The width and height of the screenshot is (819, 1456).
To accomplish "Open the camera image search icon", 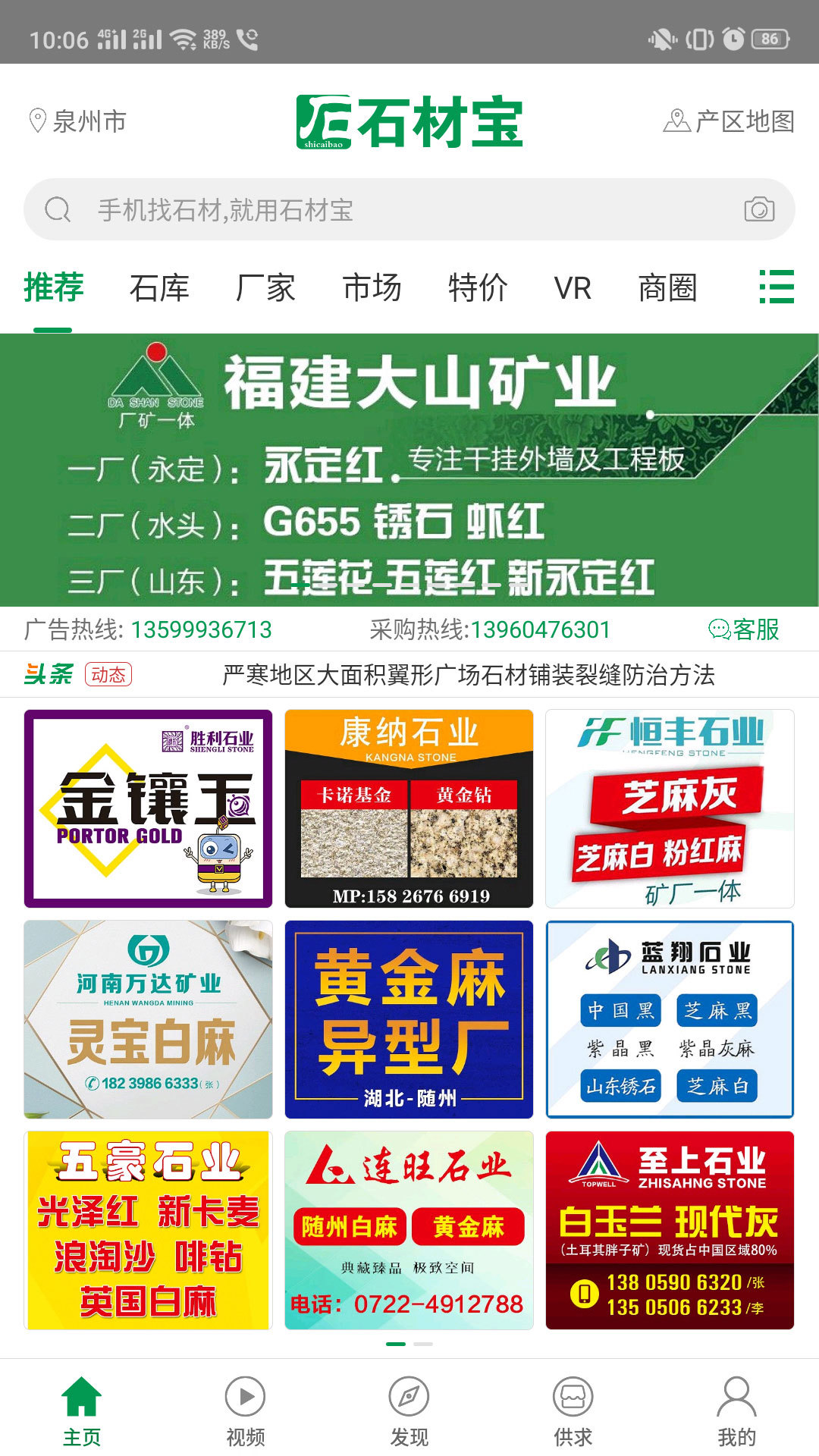I will coord(758,209).
